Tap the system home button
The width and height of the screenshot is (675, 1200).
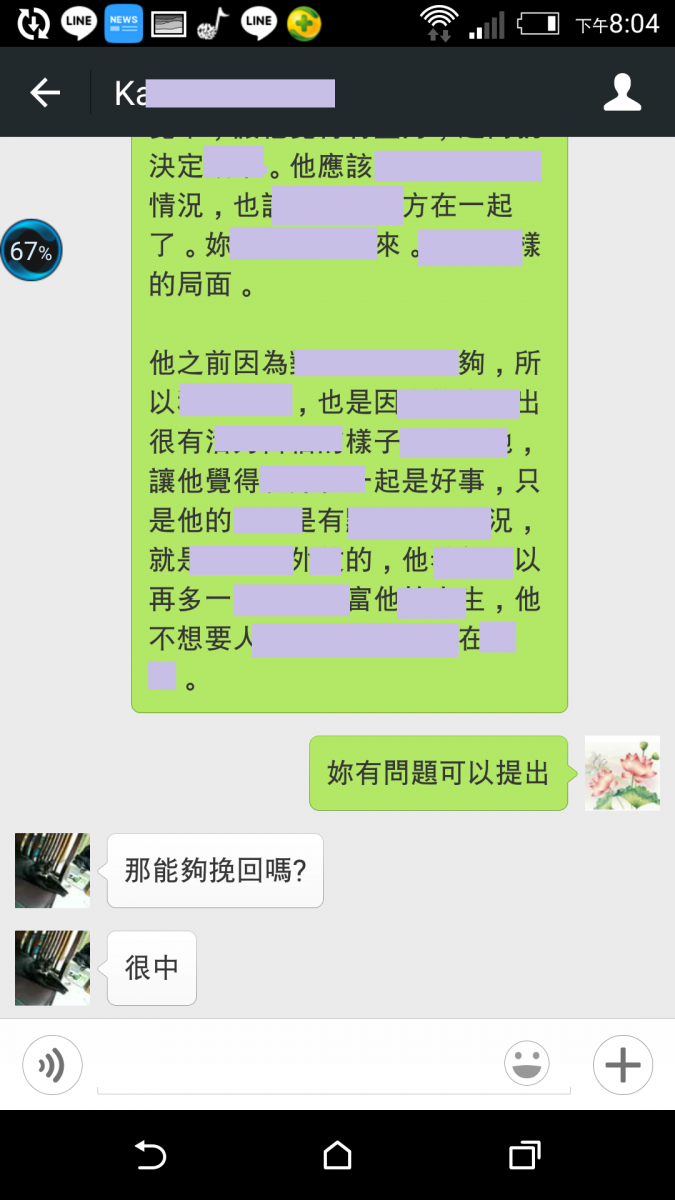337,1156
